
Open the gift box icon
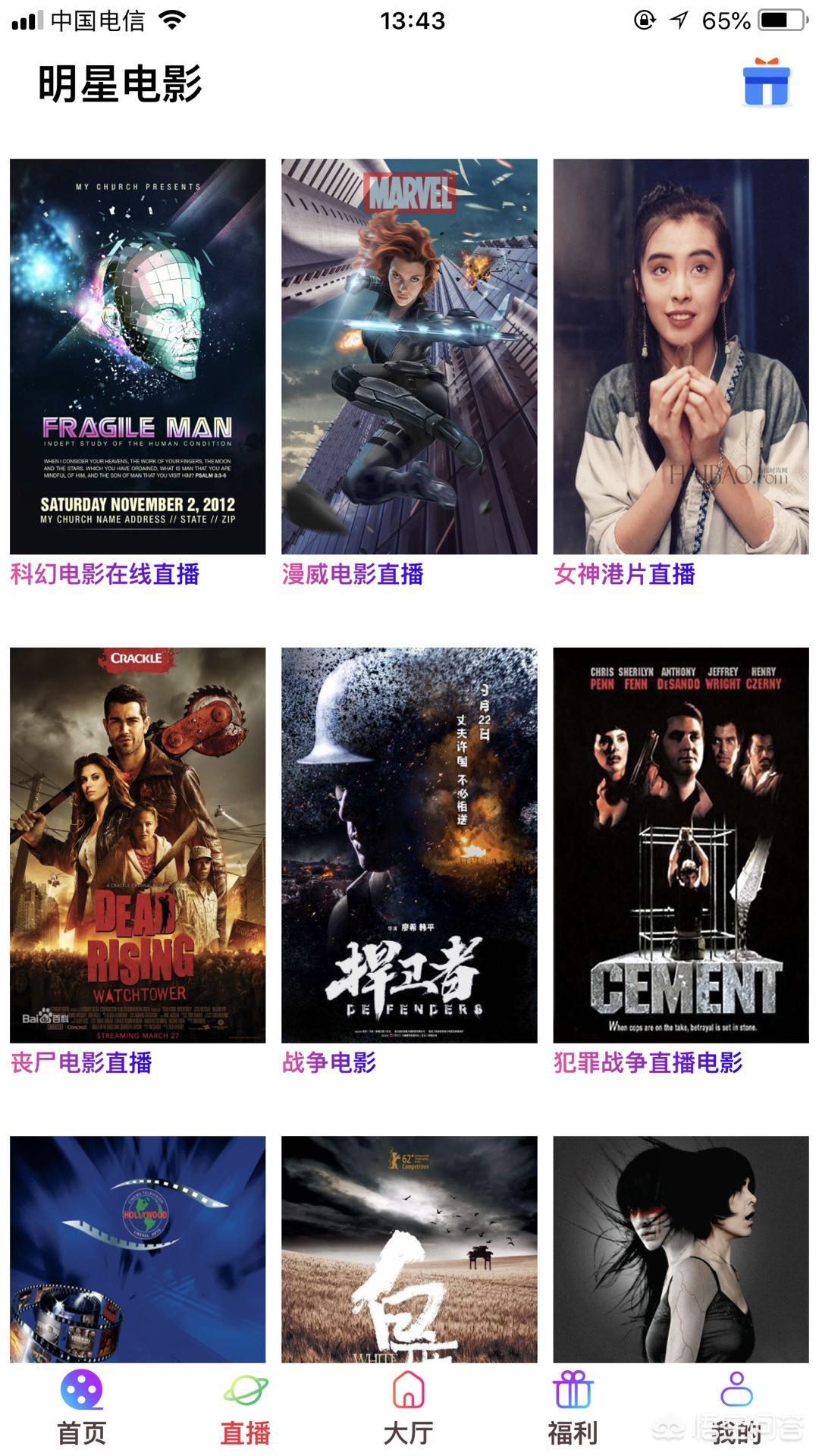(x=767, y=83)
